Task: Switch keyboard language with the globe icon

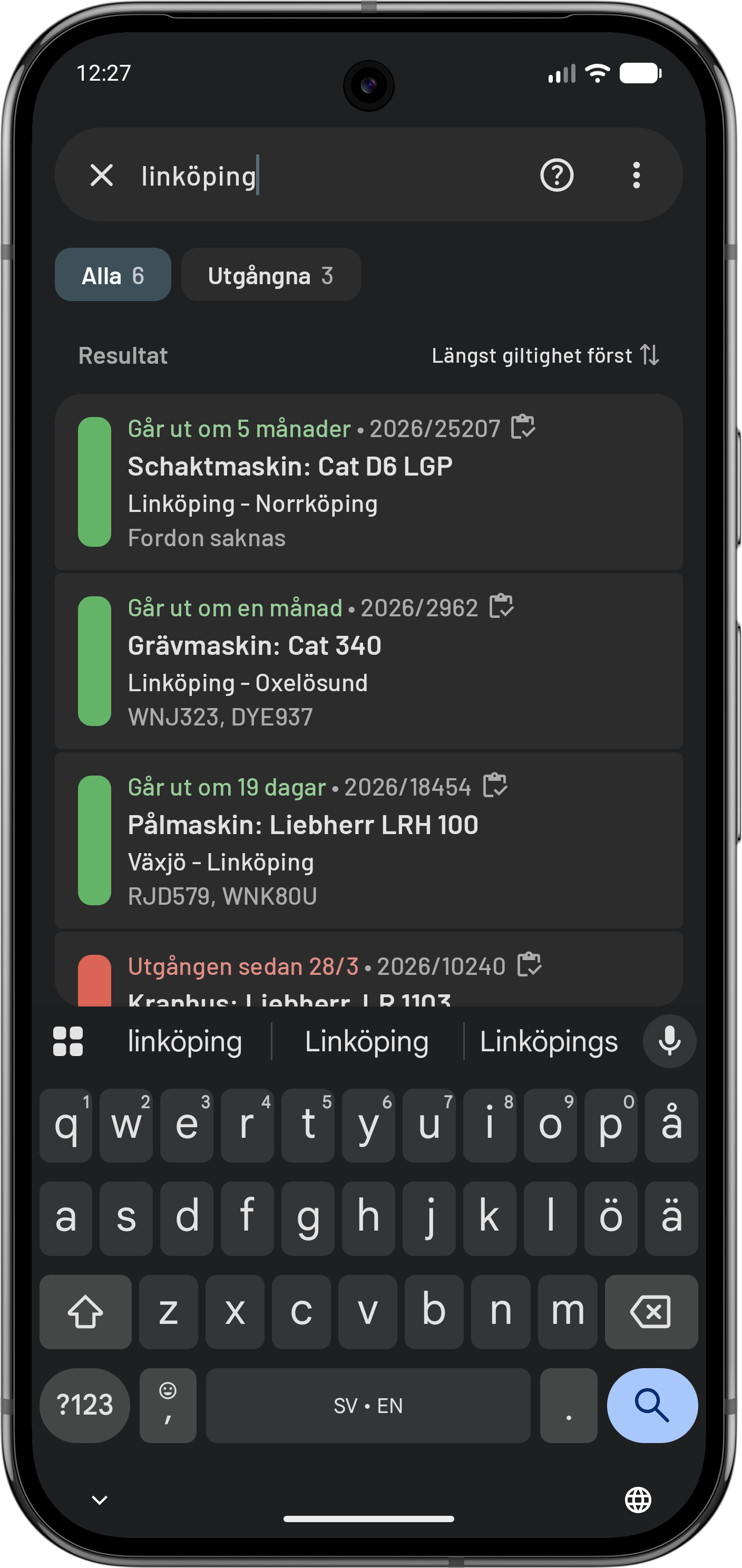Action: 638,1499
